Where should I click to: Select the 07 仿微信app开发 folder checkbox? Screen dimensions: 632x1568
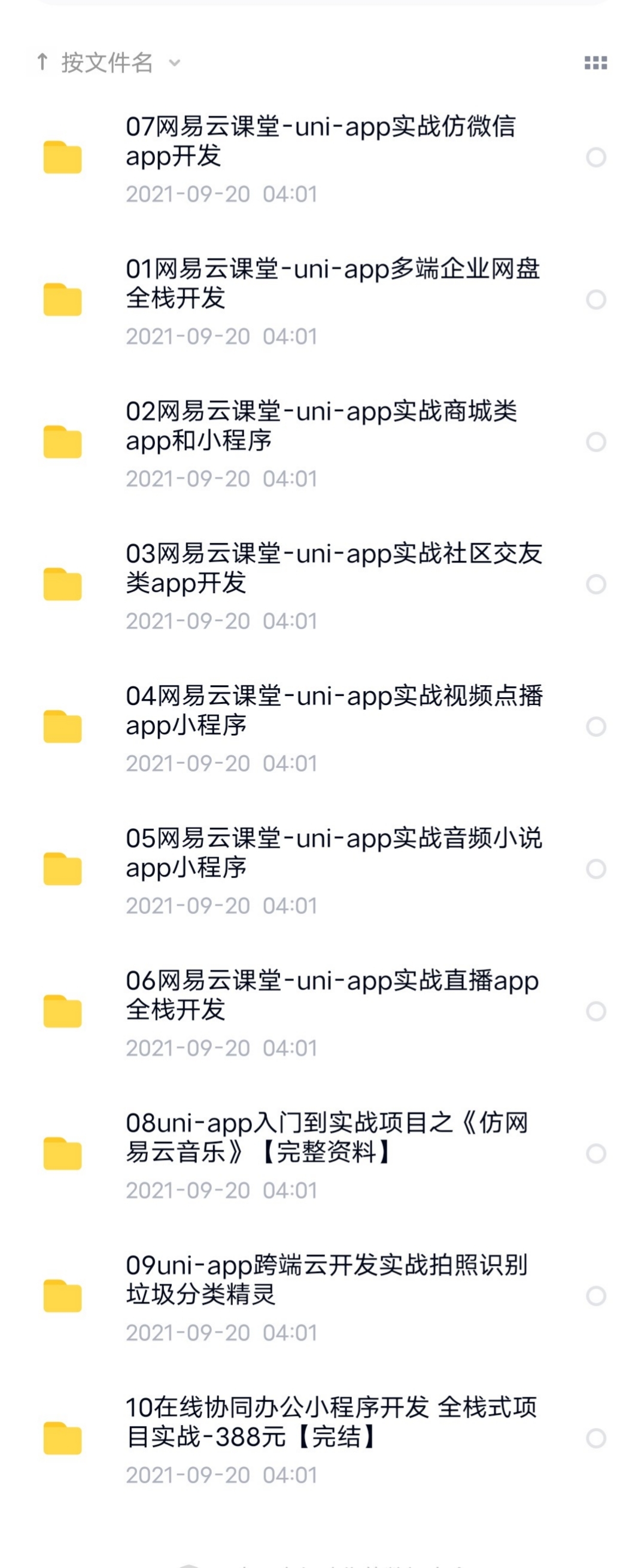pyautogui.click(x=595, y=157)
